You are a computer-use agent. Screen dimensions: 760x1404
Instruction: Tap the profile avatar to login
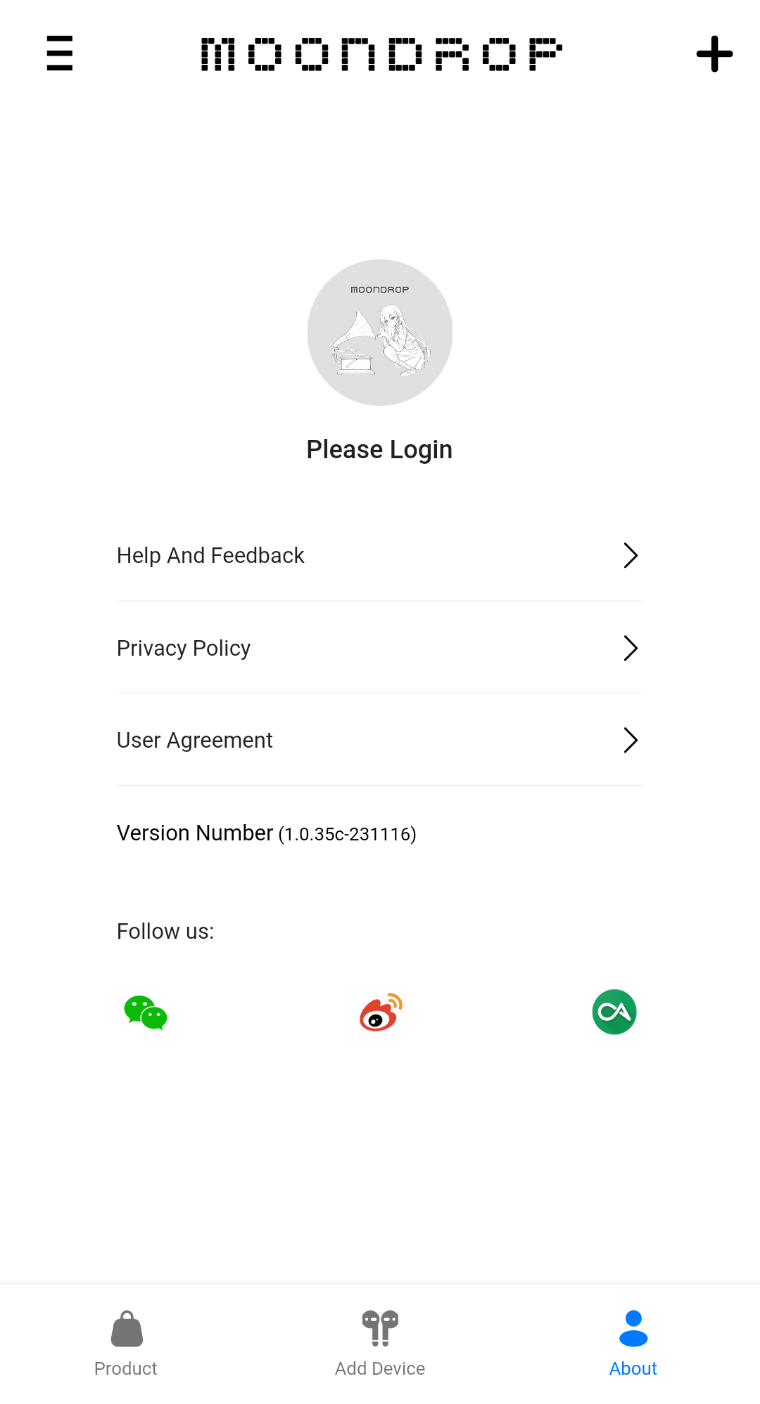coord(380,333)
